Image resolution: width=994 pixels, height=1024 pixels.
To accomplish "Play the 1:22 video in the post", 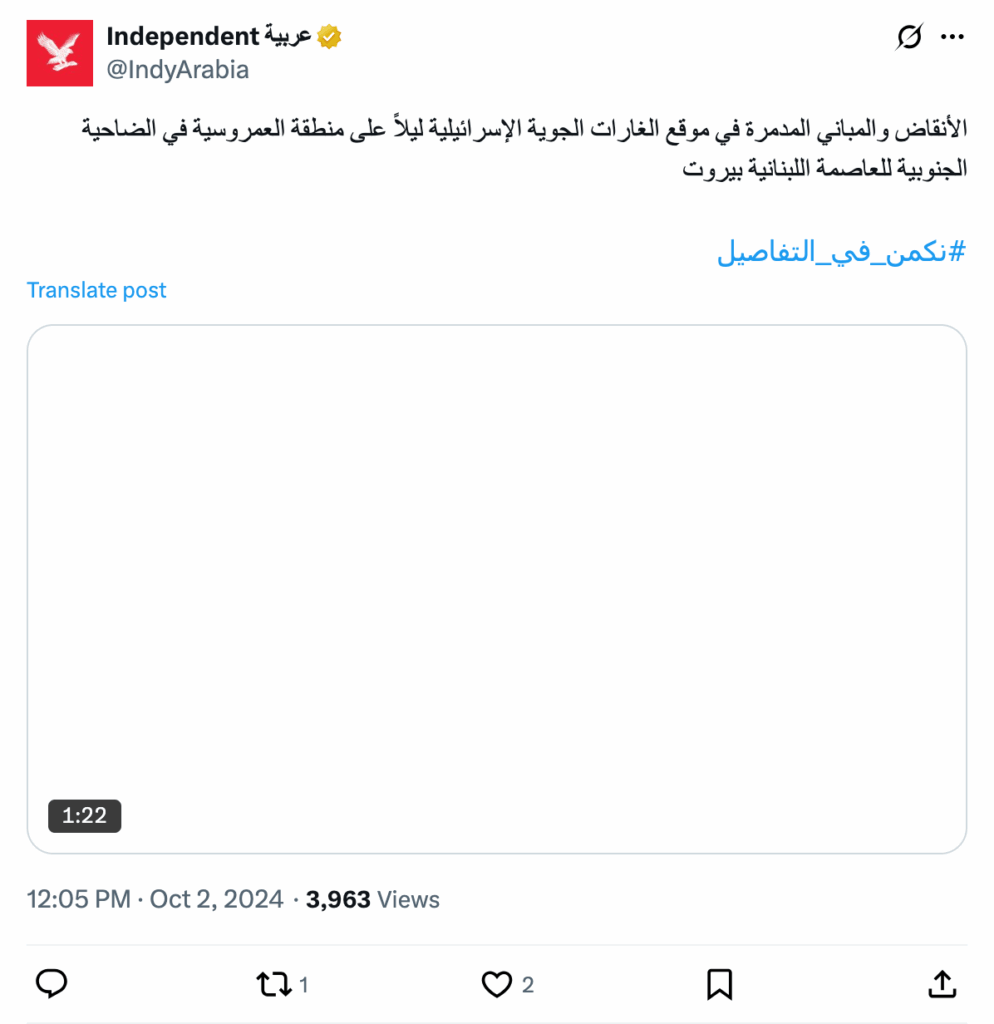I will 496,588.
